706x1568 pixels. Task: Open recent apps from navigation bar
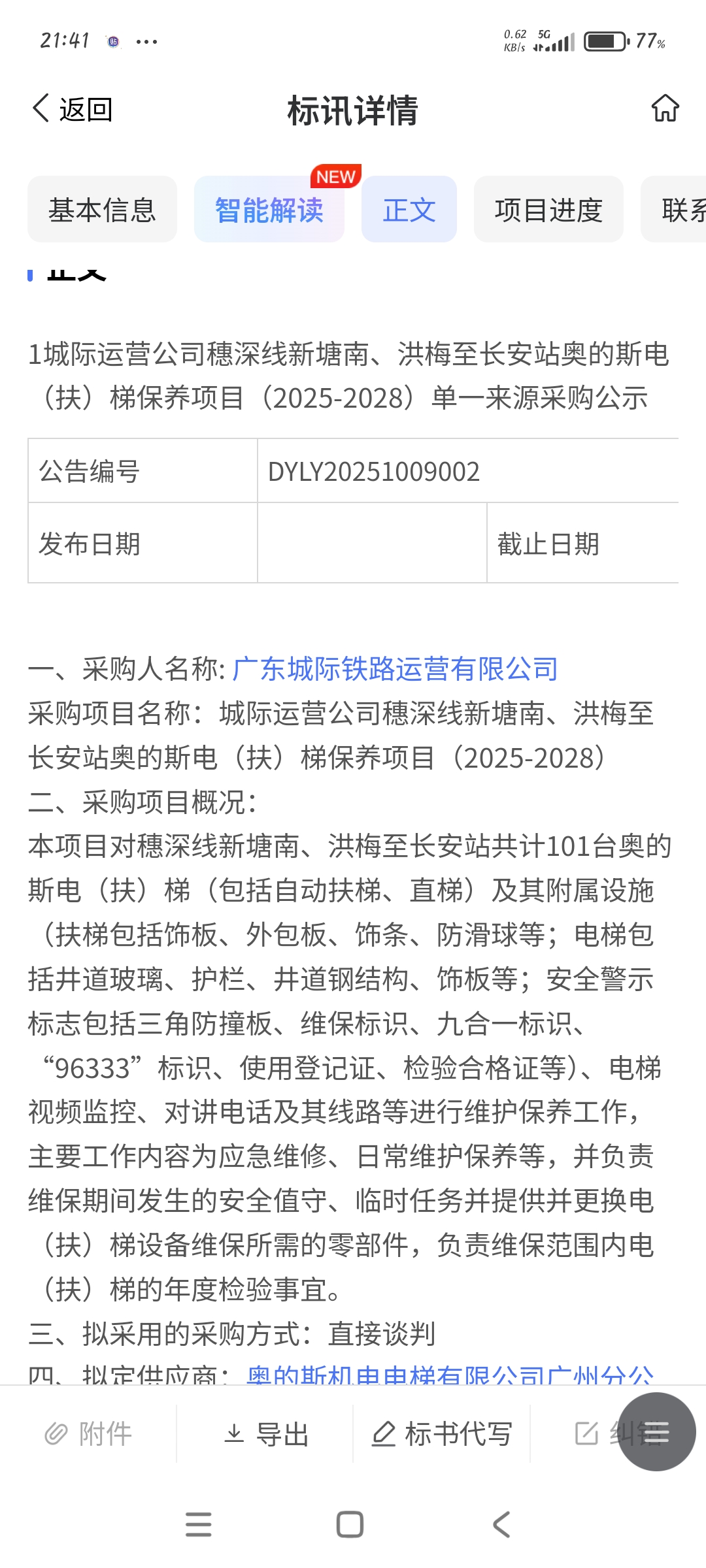pyautogui.click(x=198, y=1525)
